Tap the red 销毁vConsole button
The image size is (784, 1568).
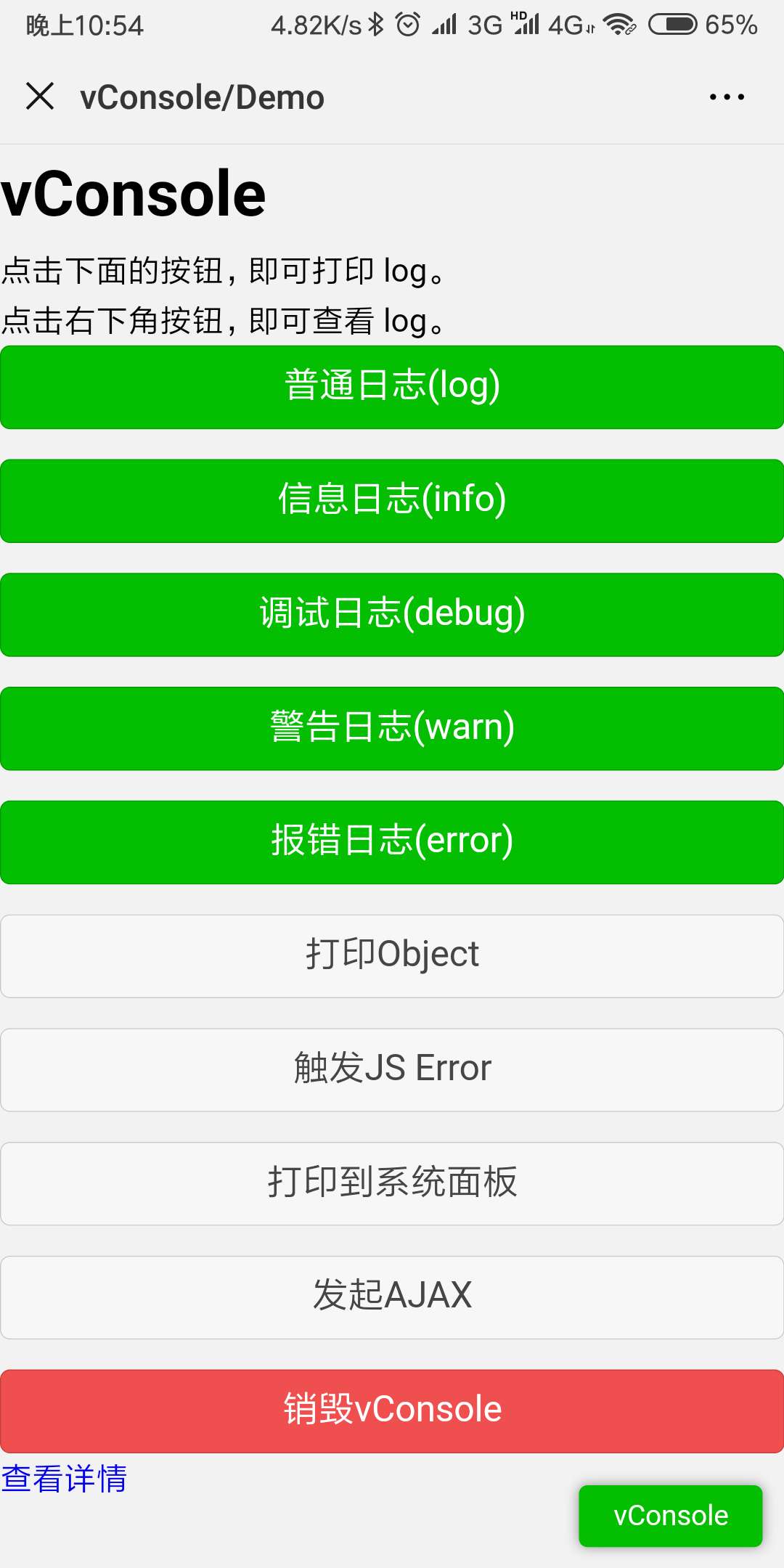point(392,1411)
